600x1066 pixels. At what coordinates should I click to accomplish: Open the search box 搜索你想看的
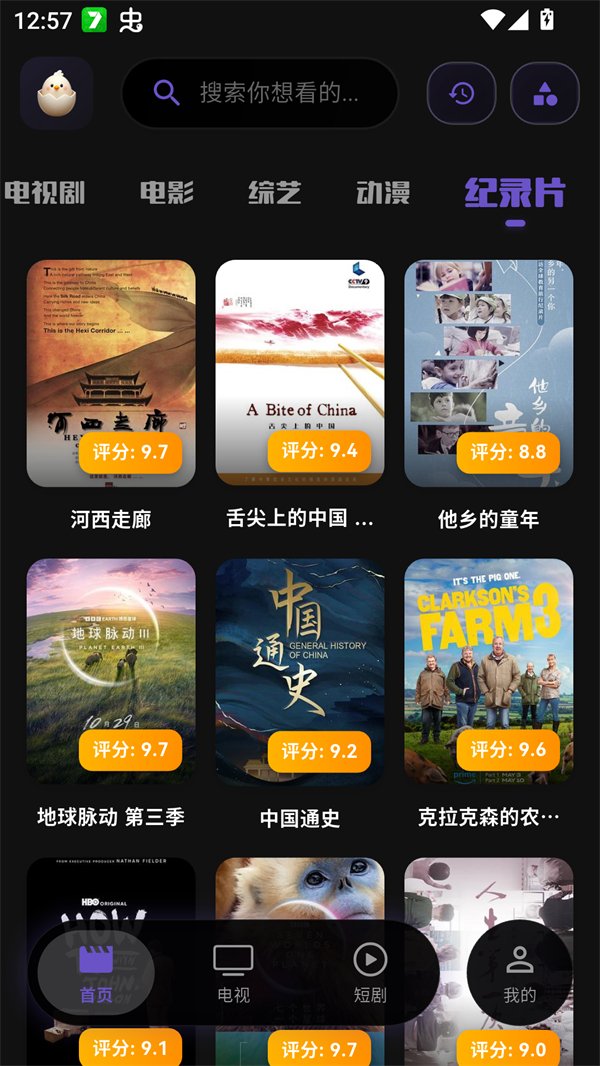tap(260, 92)
